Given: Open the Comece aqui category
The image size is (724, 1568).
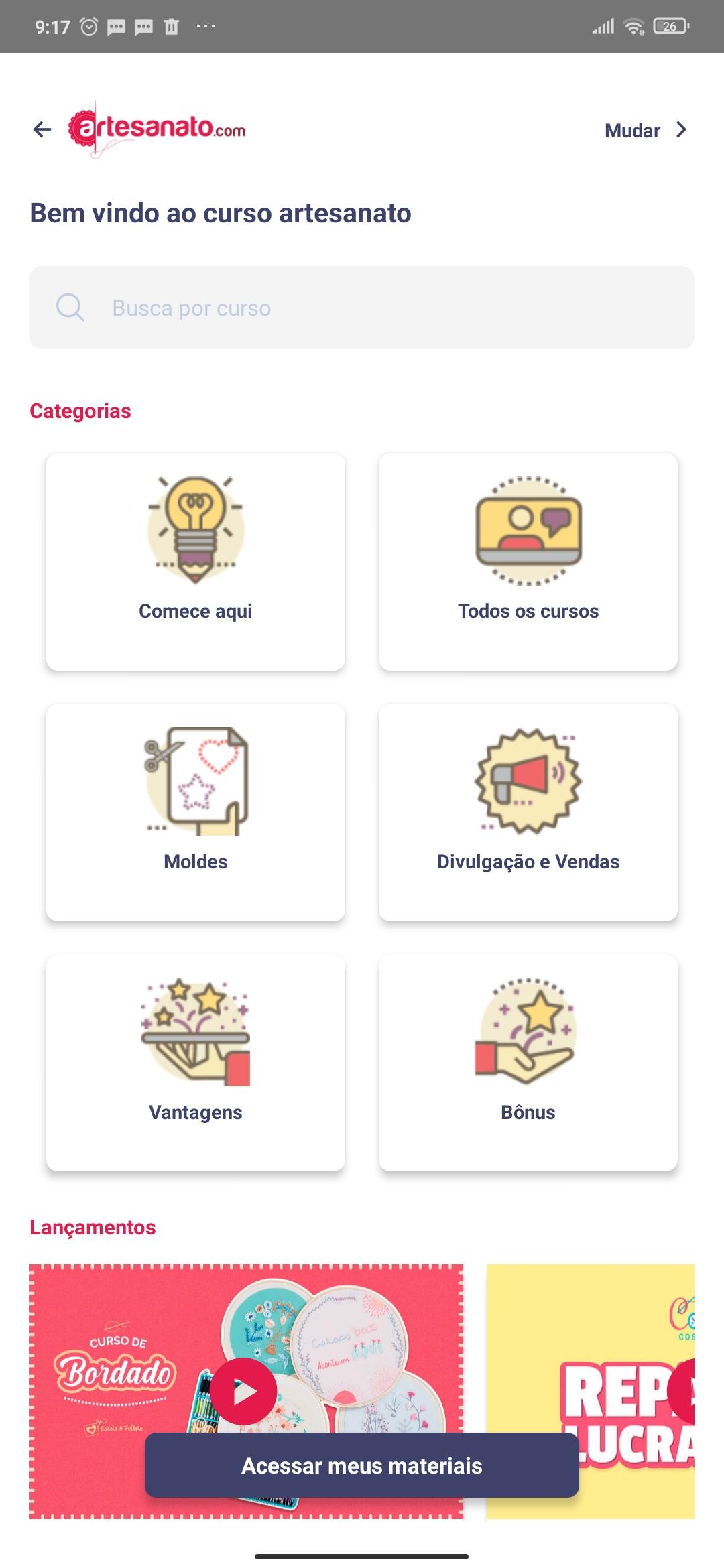Looking at the screenshot, I should click(196, 562).
